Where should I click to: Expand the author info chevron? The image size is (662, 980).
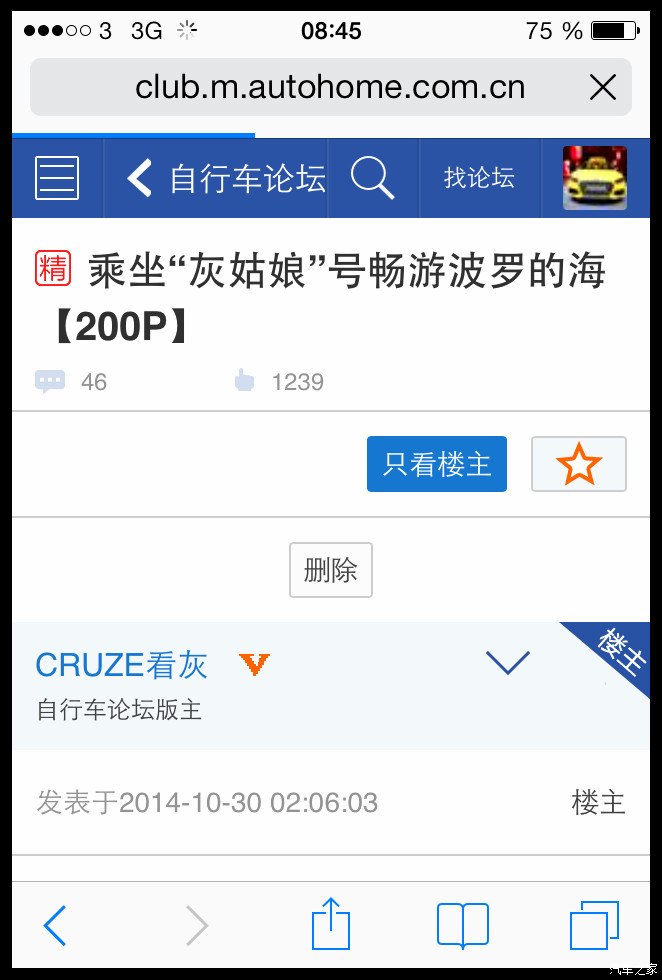[507, 662]
